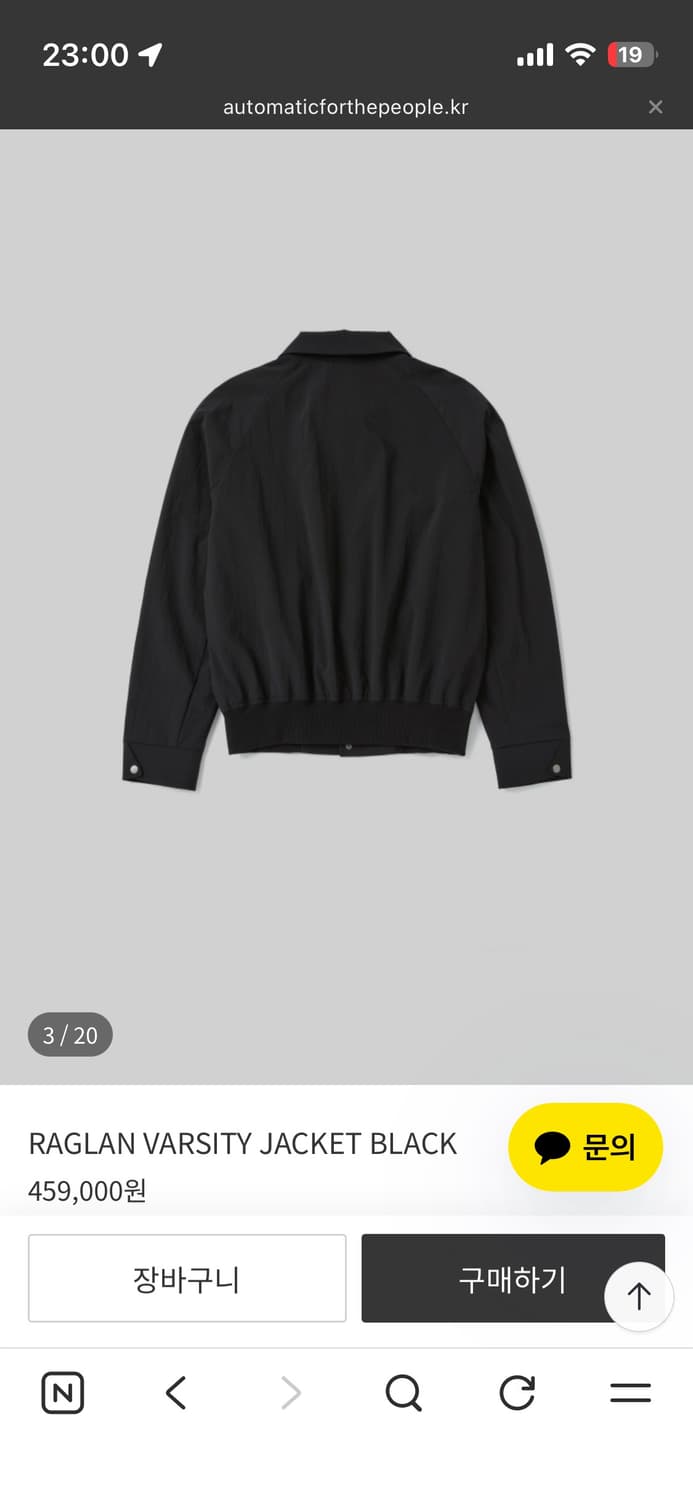Open the browser menu

630,1392
